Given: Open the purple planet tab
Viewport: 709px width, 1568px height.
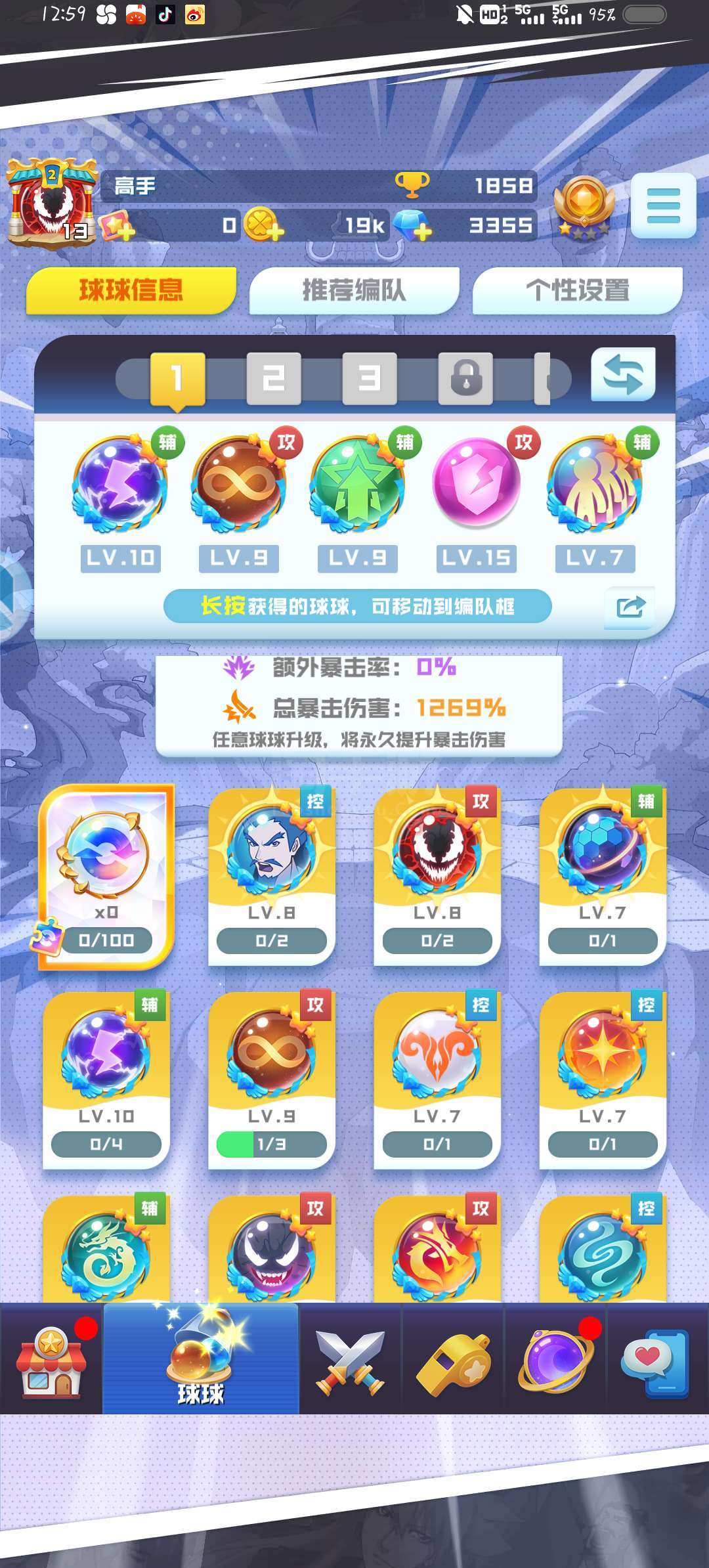Looking at the screenshot, I should pyautogui.click(x=555, y=1358).
